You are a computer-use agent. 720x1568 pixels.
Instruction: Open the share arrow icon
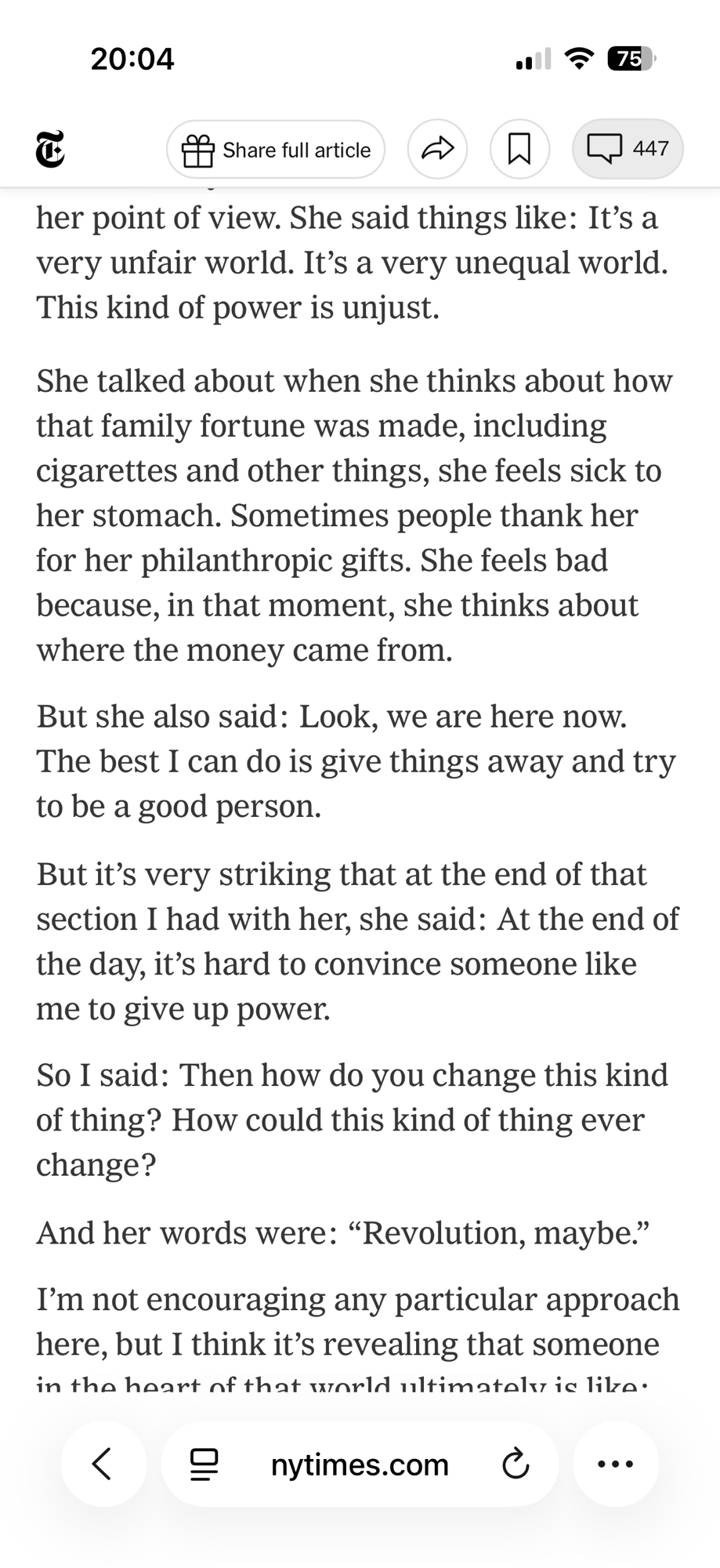[x=437, y=149]
